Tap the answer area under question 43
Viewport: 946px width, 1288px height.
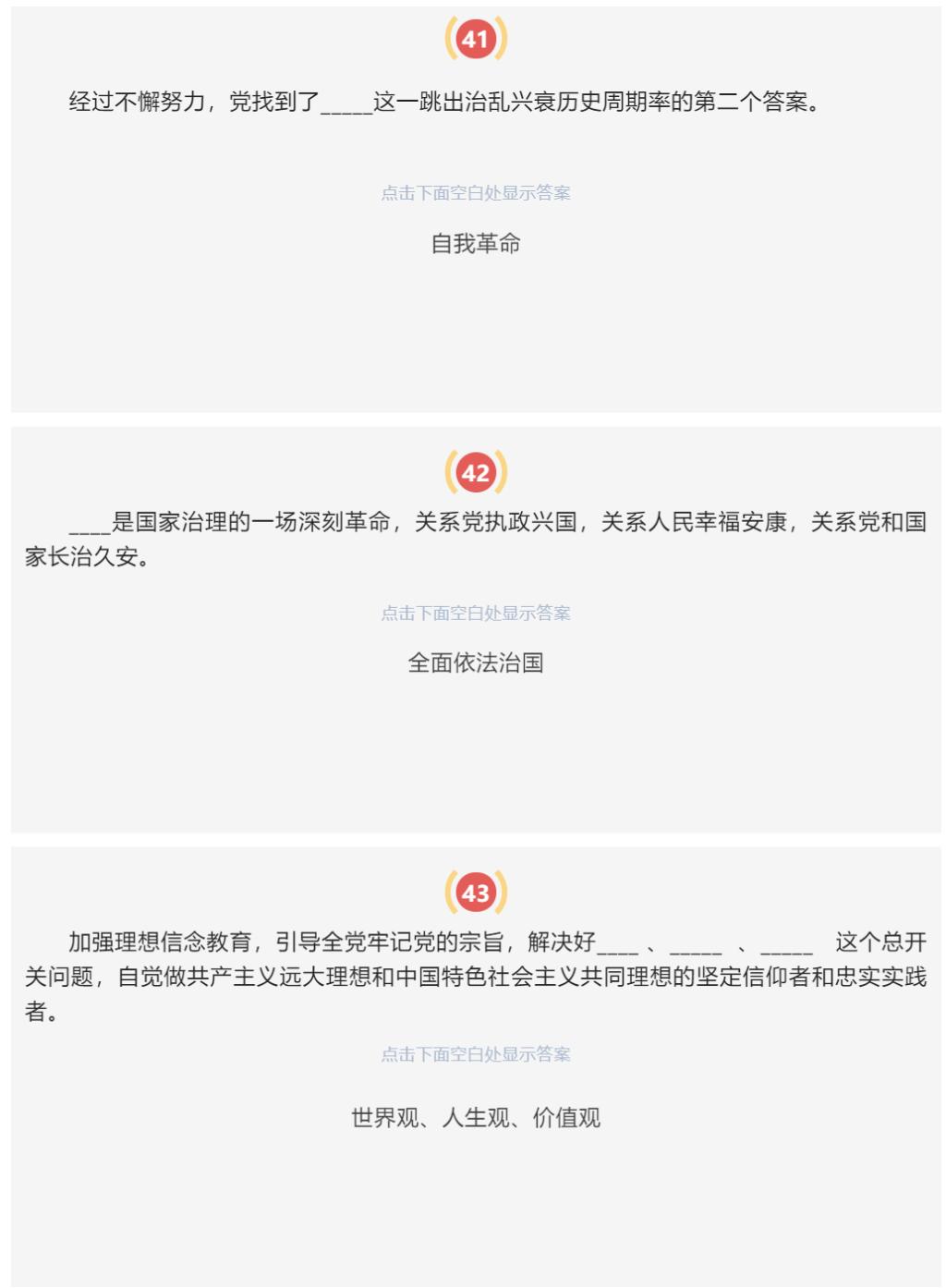(x=475, y=1118)
